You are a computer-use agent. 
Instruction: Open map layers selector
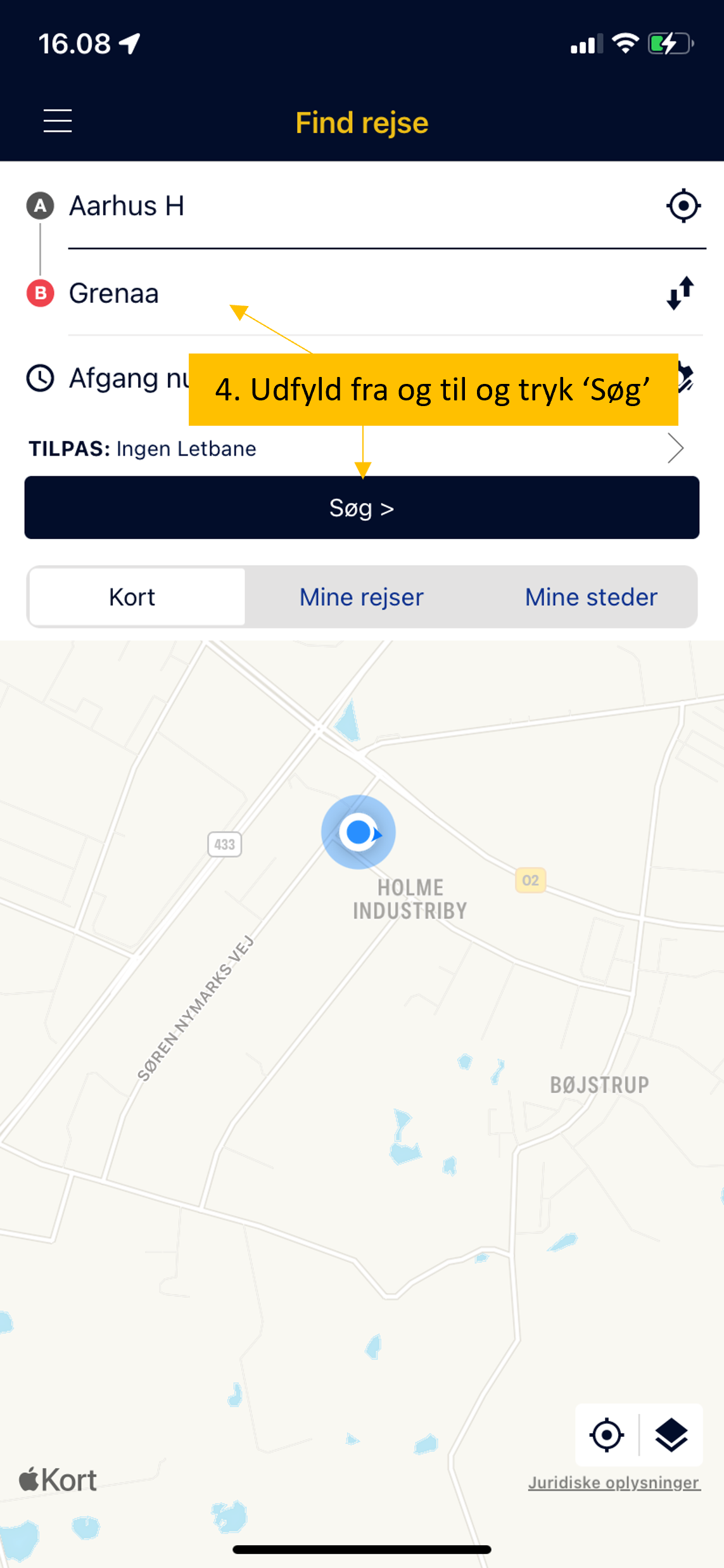(671, 1435)
